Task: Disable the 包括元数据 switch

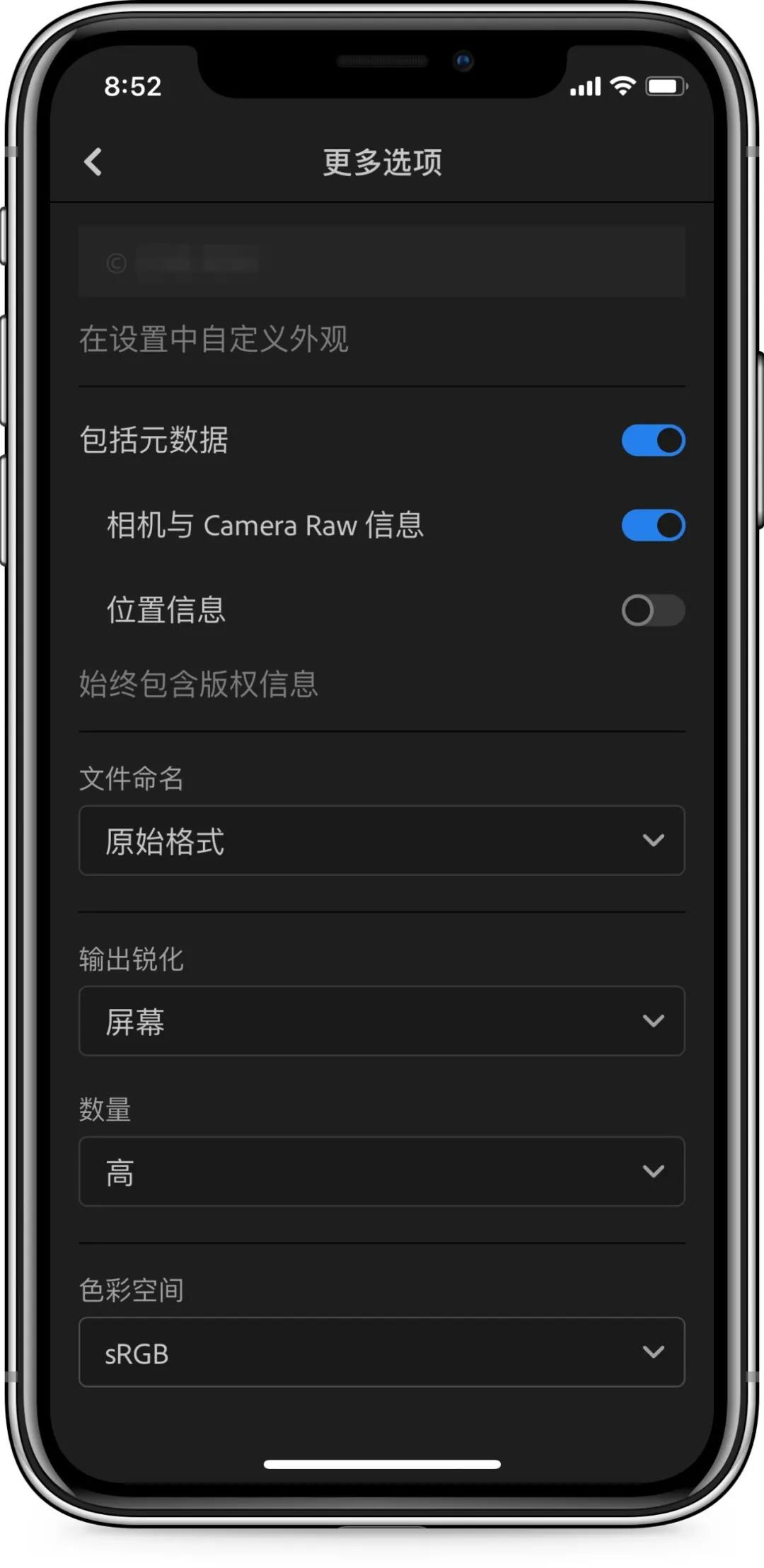Action: click(653, 439)
